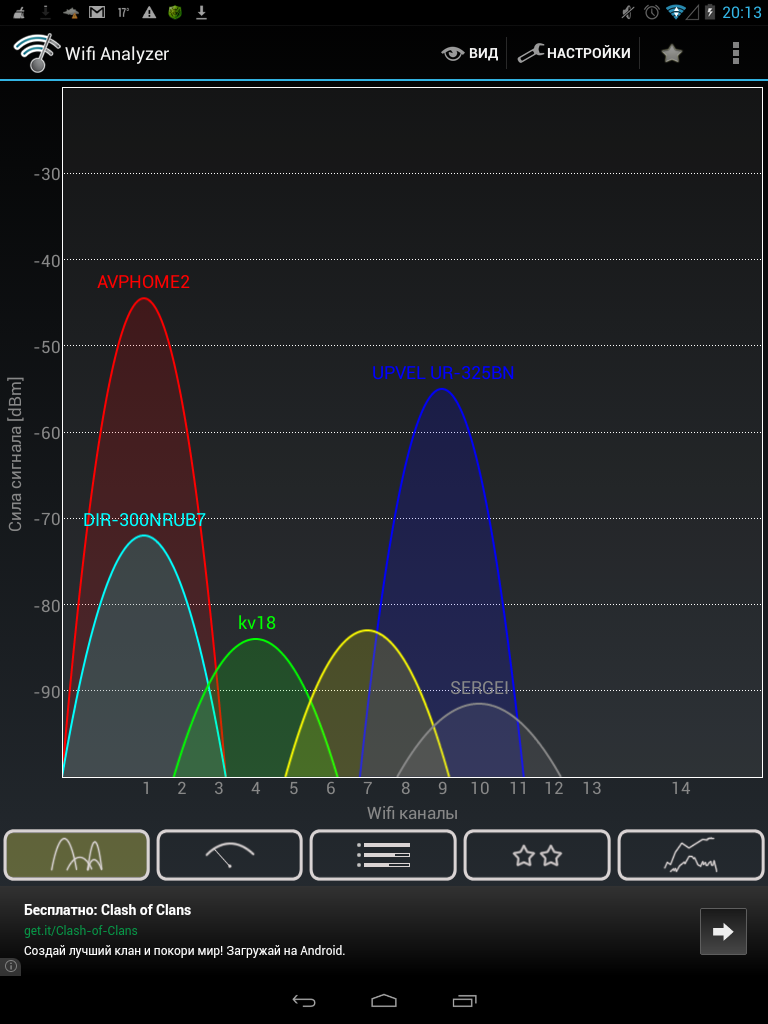Switch to the signal meter view
Viewport: 768px width, 1024px height.
[230, 855]
